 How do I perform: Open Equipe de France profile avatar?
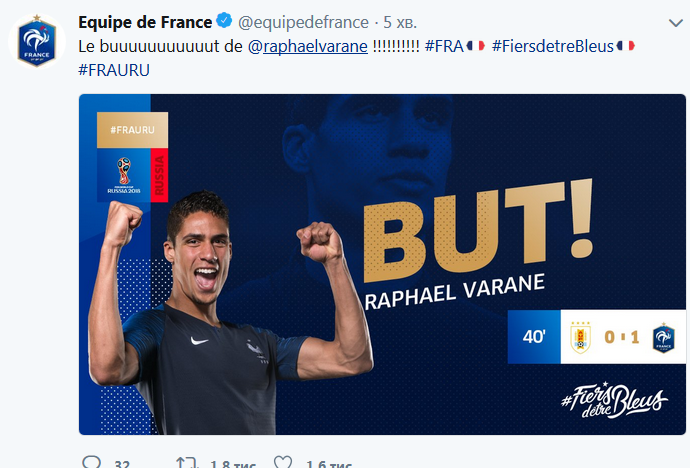click(x=37, y=45)
